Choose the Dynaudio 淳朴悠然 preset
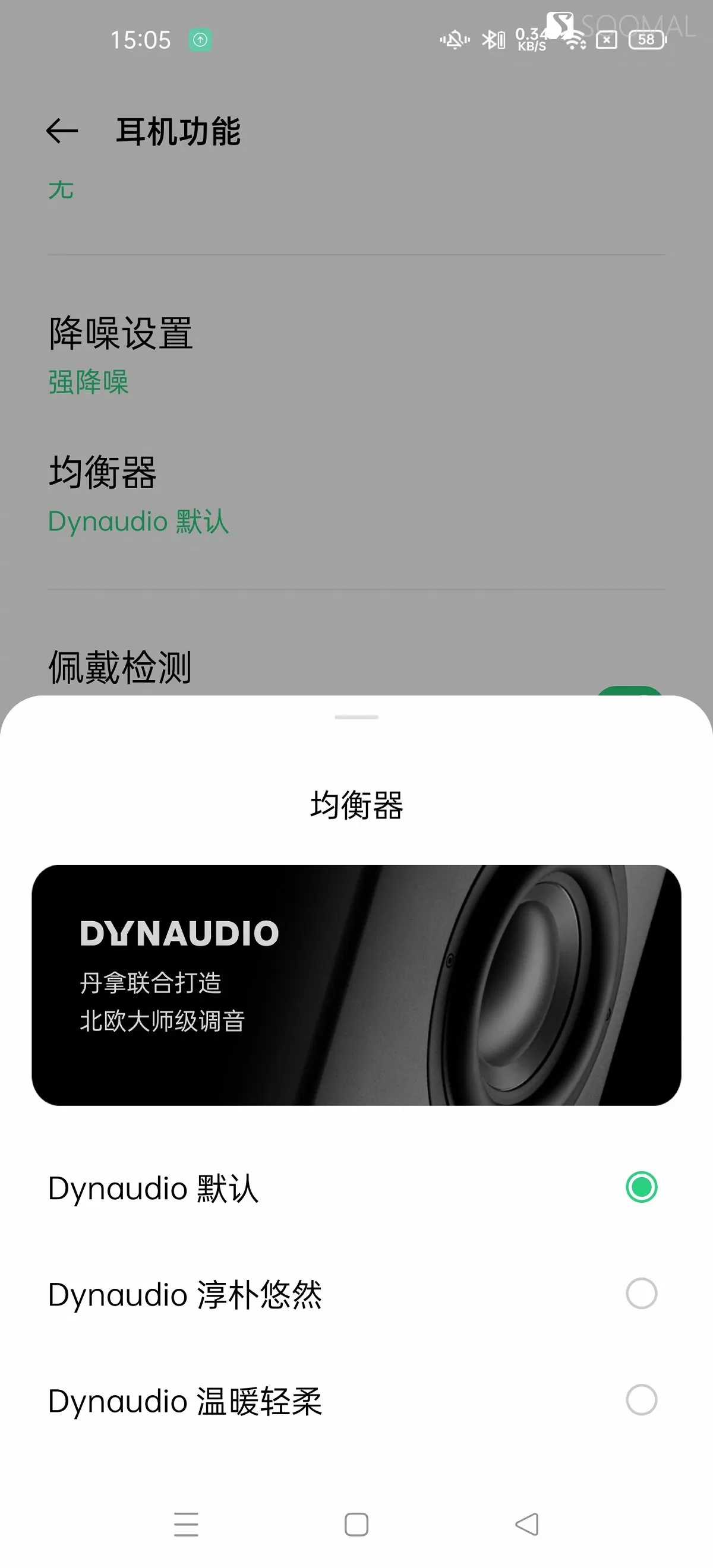Viewport: 713px width, 1568px height. (356, 1294)
